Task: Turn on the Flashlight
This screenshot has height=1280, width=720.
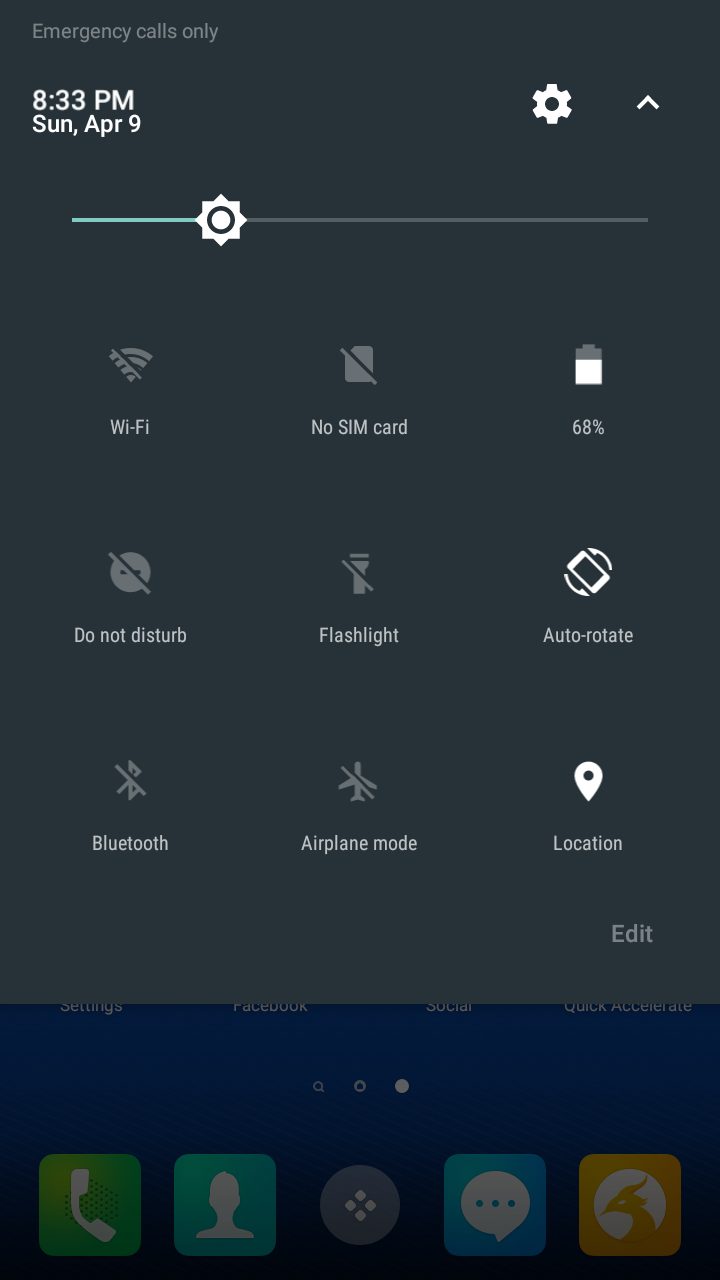Action: (x=359, y=598)
